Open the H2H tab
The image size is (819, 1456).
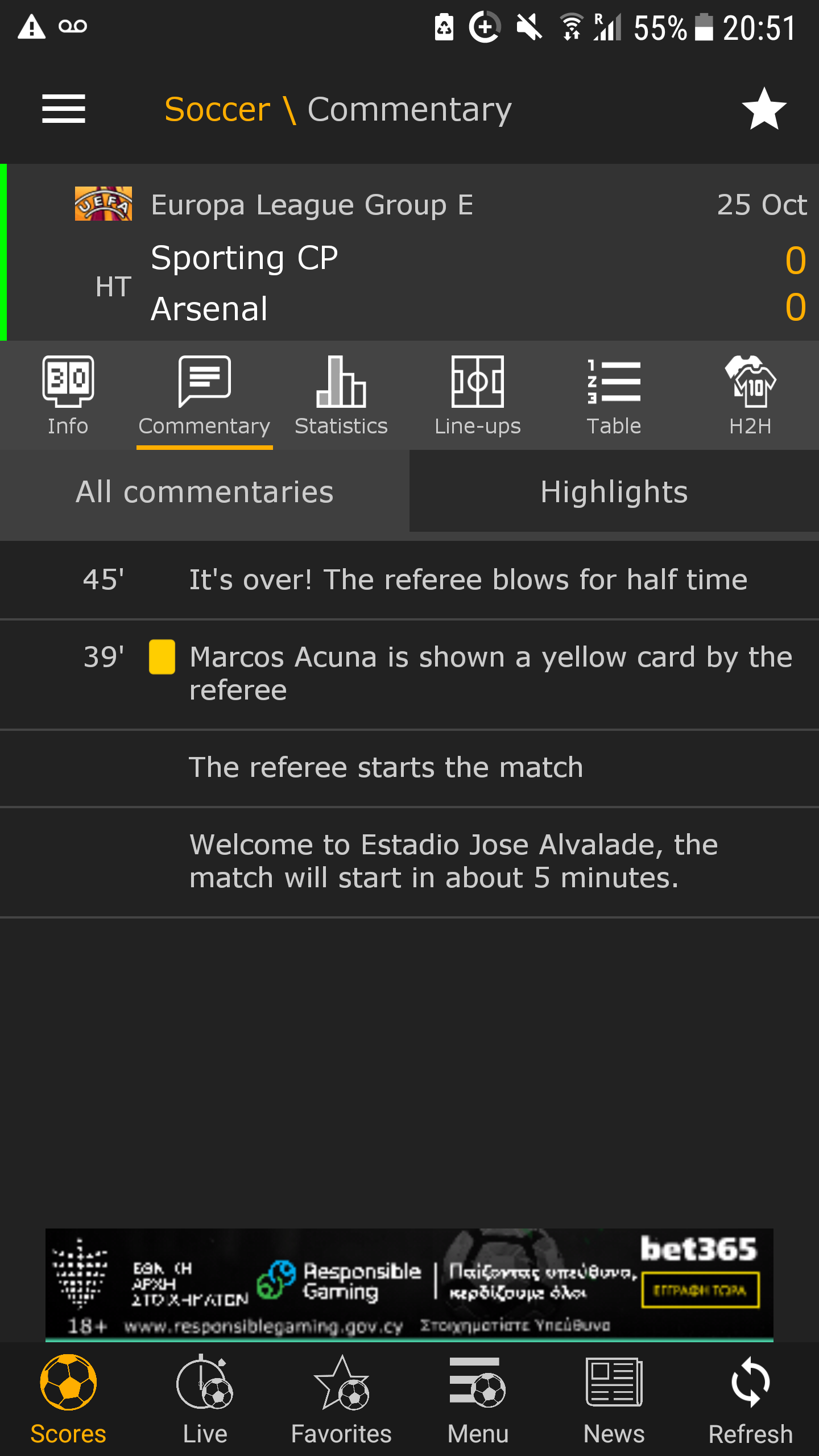751,395
